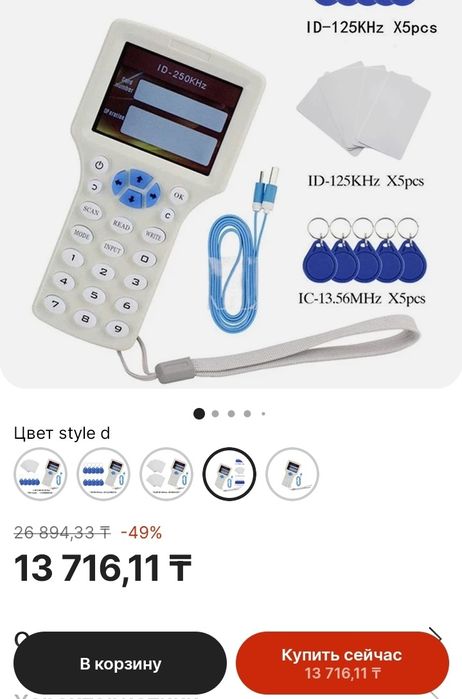Tap Купить сейчас to buy now
Viewport: 462px width, 699px height.
pyautogui.click(x=342, y=663)
